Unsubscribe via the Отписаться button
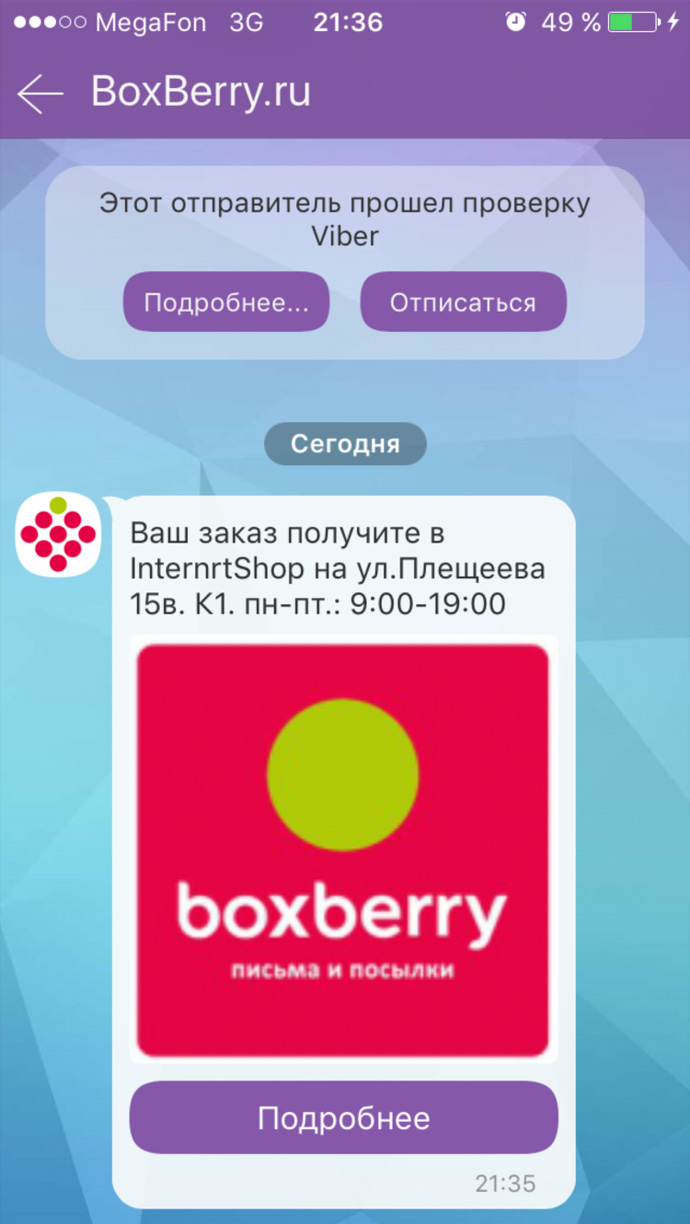 (x=463, y=302)
